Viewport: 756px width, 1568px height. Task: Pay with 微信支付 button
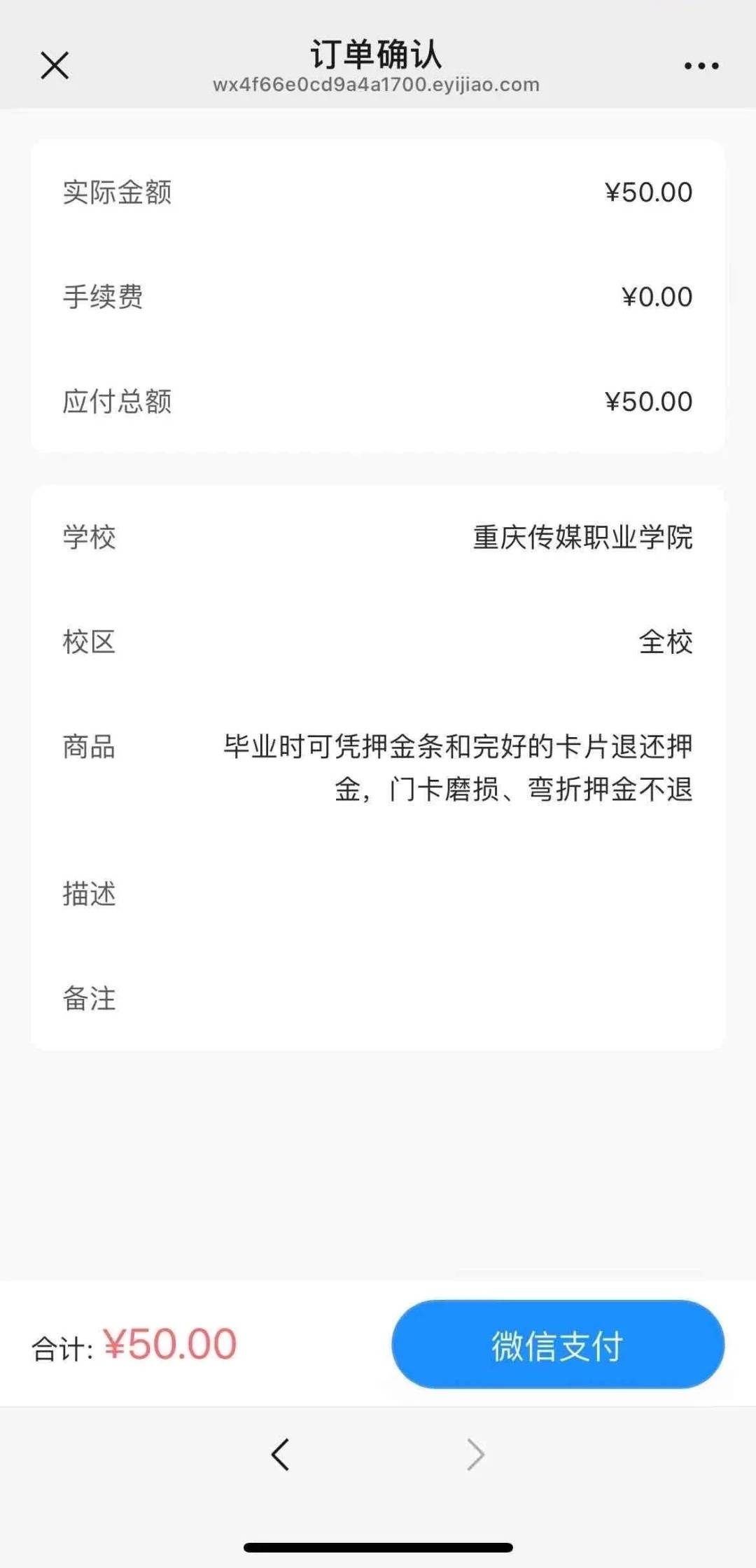557,1345
